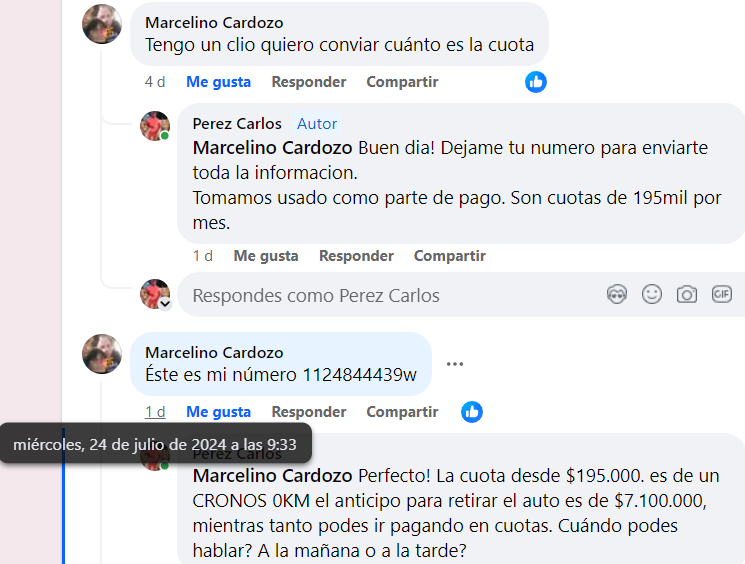This screenshot has height=564, width=745.
Task: Share Marcelino's comment about the Clio
Action: click(400, 82)
